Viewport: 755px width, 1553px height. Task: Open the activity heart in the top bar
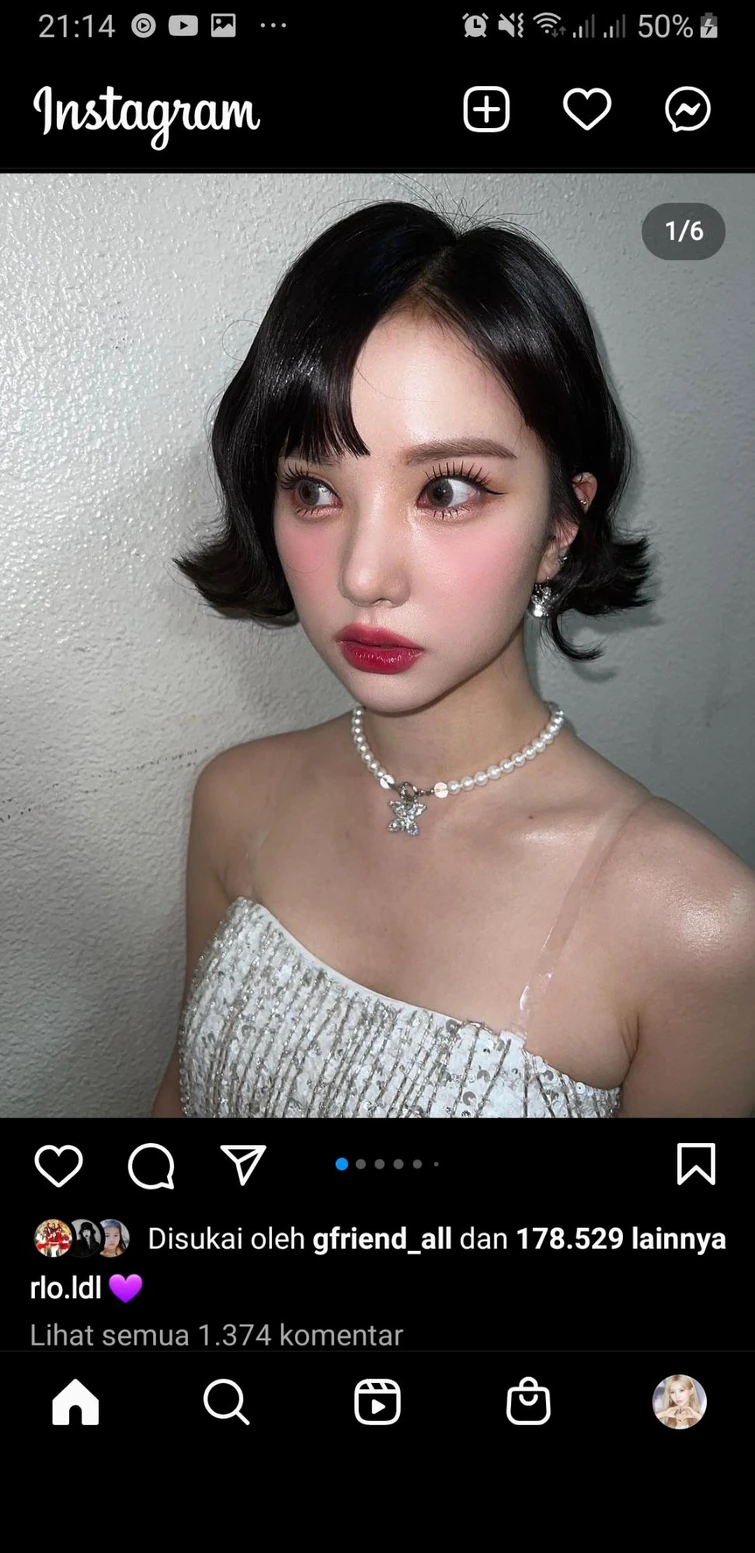587,109
